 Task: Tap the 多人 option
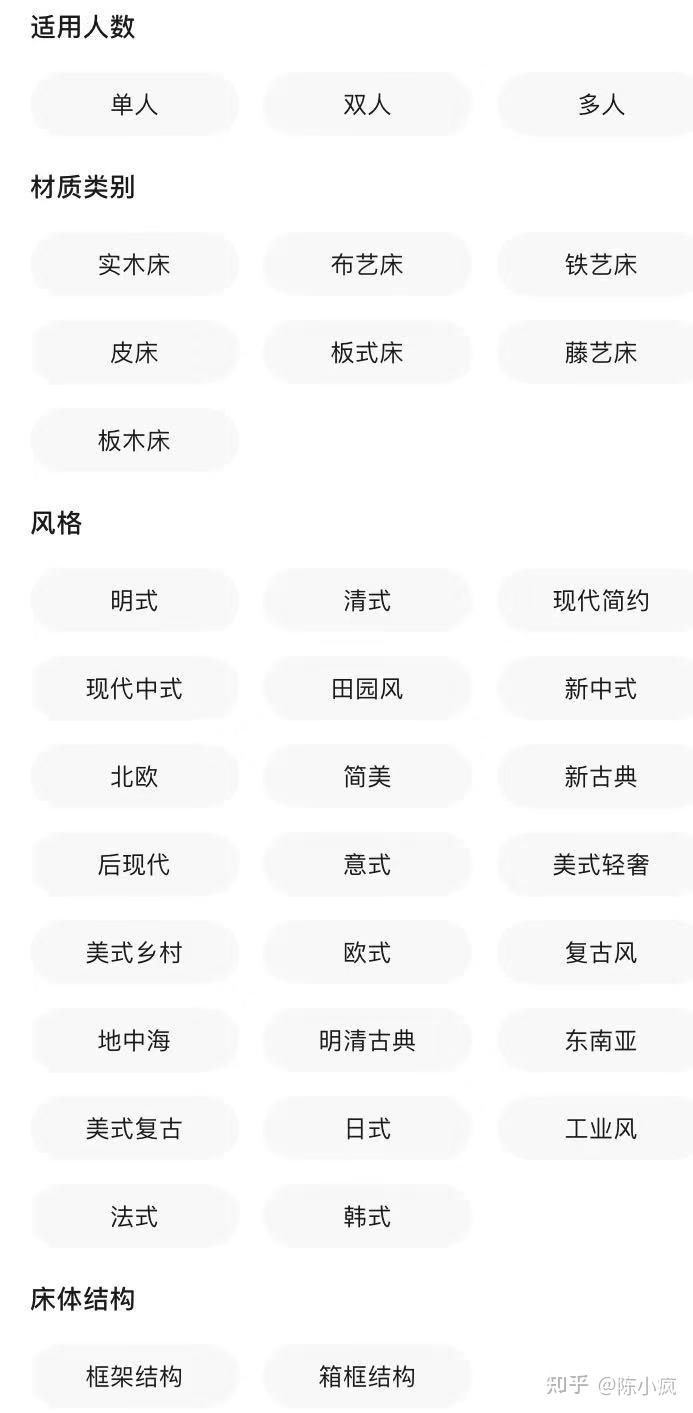(x=600, y=104)
